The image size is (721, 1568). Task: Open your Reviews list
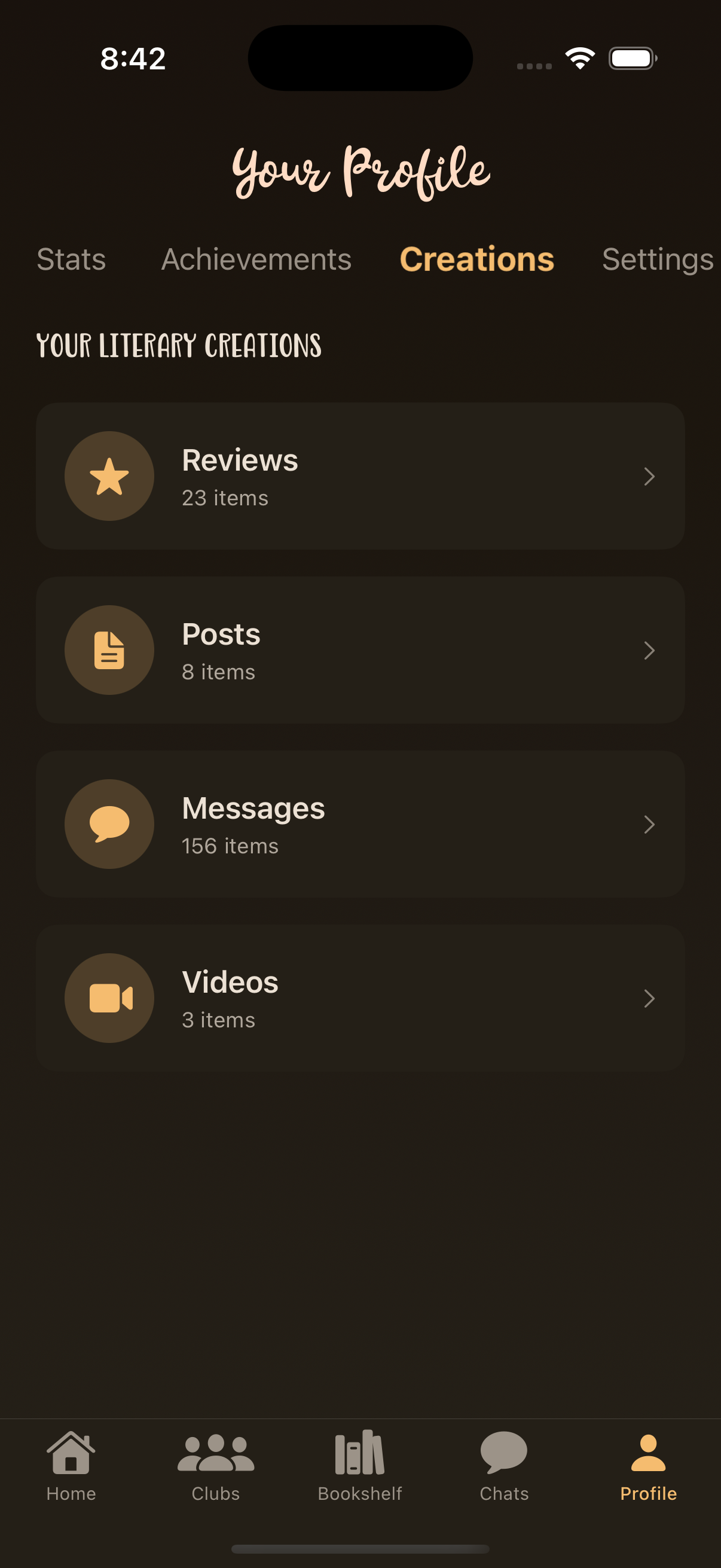[360, 476]
